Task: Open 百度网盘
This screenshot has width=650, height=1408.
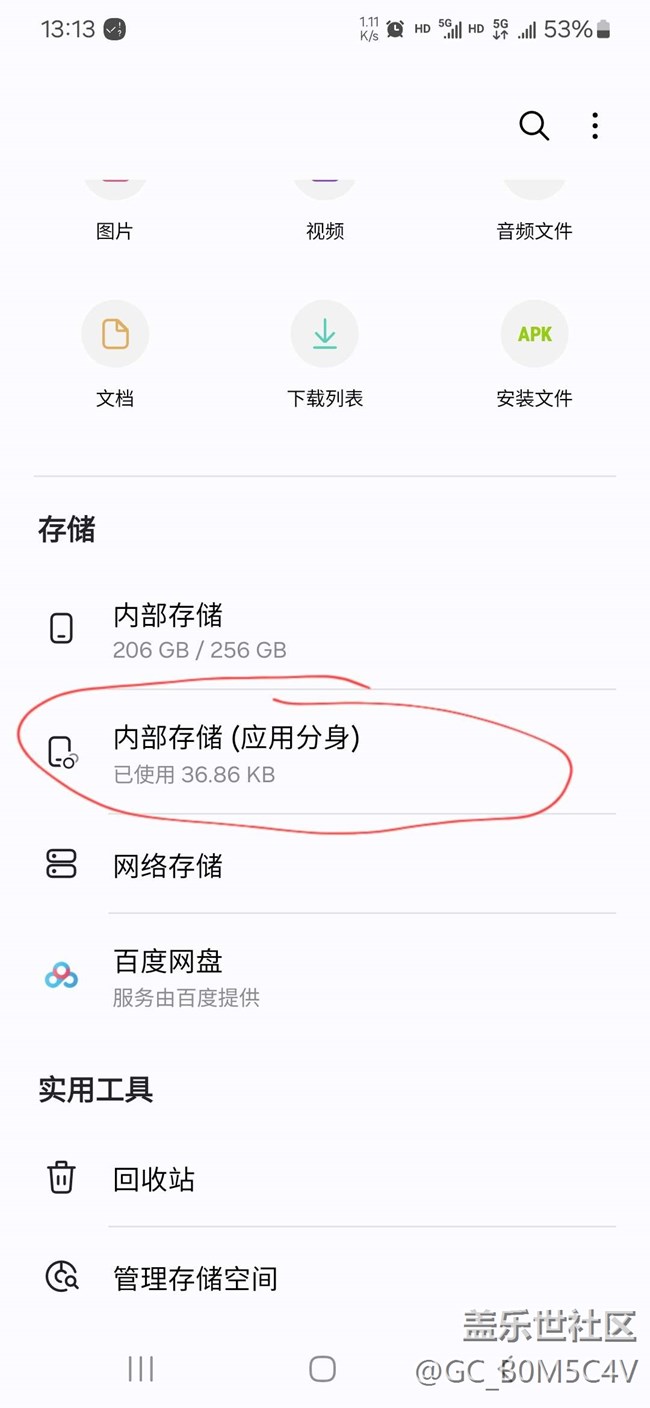Action: click(x=325, y=975)
